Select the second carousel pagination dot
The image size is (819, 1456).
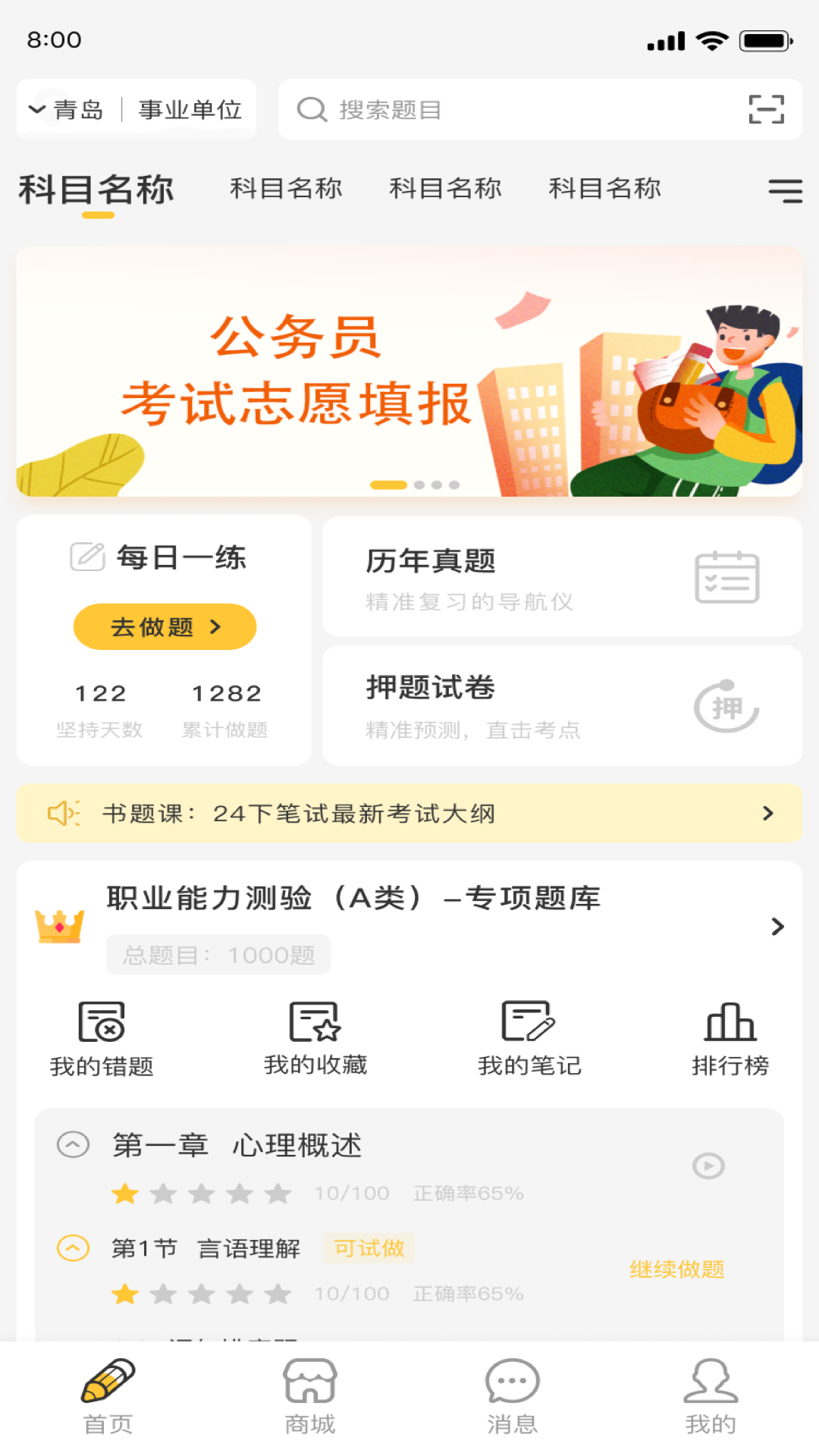tap(419, 484)
